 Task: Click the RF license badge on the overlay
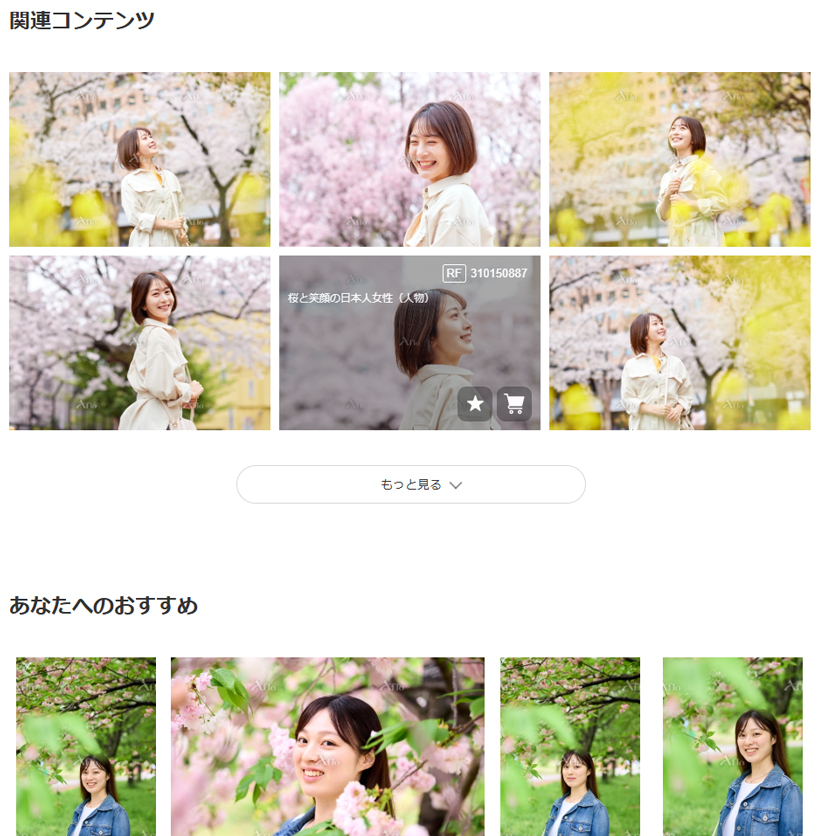pos(452,271)
